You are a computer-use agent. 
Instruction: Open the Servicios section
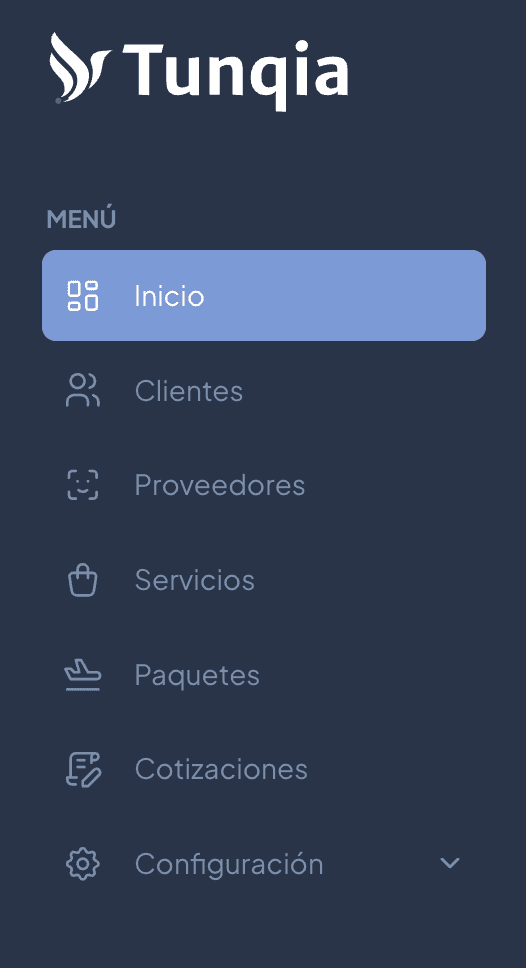pyautogui.click(x=264, y=580)
